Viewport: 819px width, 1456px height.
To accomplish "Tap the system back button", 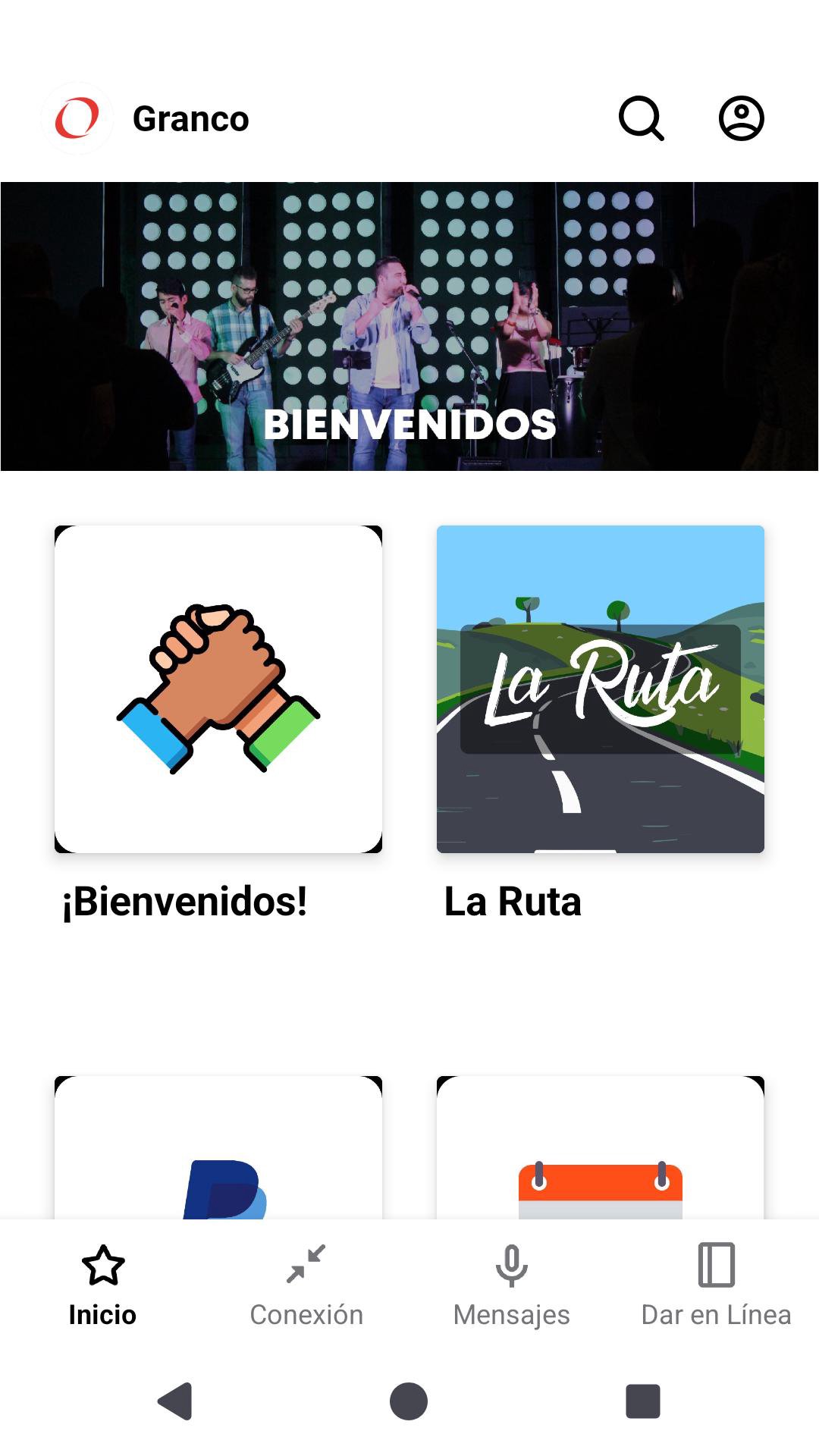I will click(176, 1401).
